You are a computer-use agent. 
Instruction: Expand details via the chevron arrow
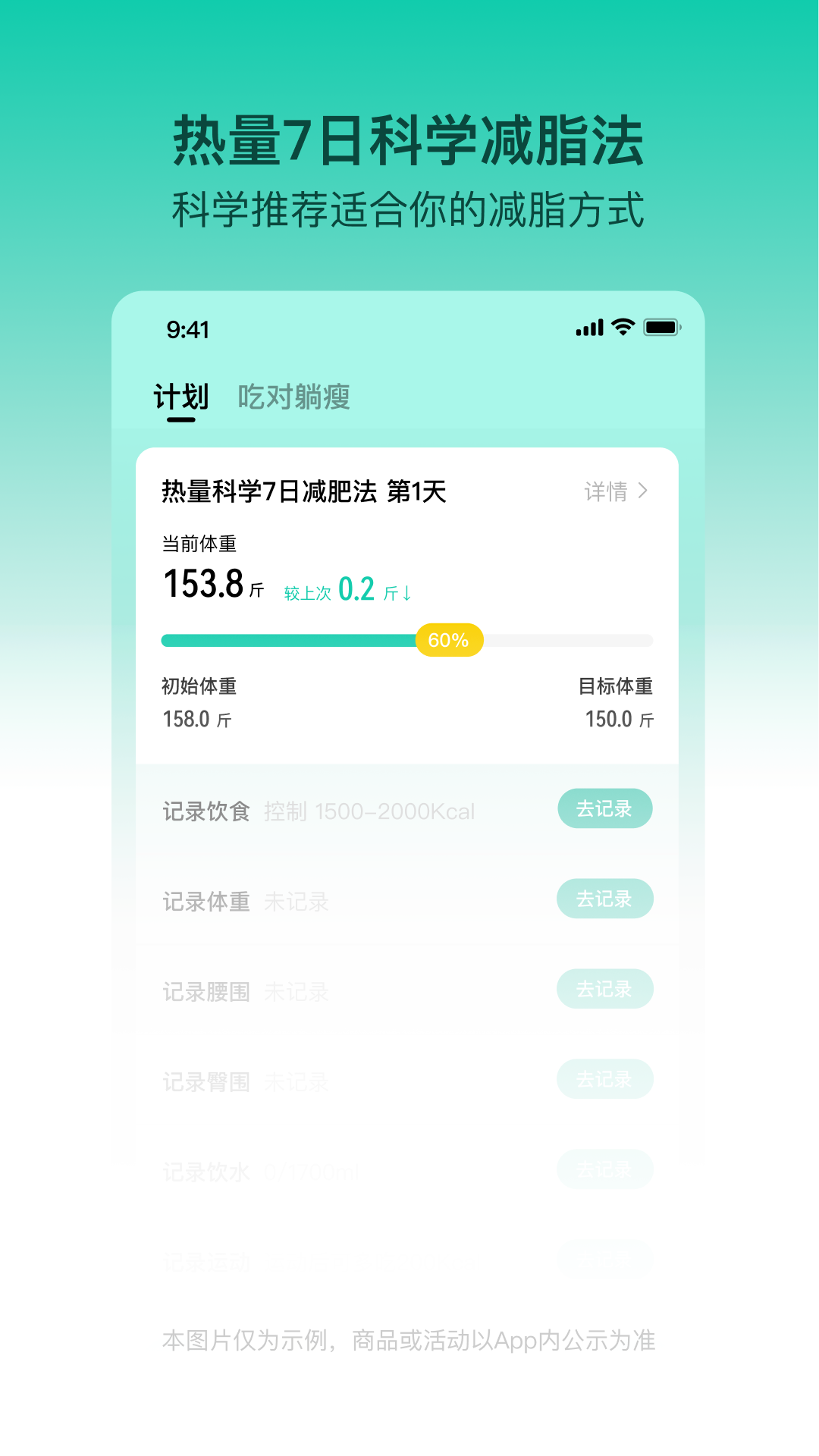(643, 492)
